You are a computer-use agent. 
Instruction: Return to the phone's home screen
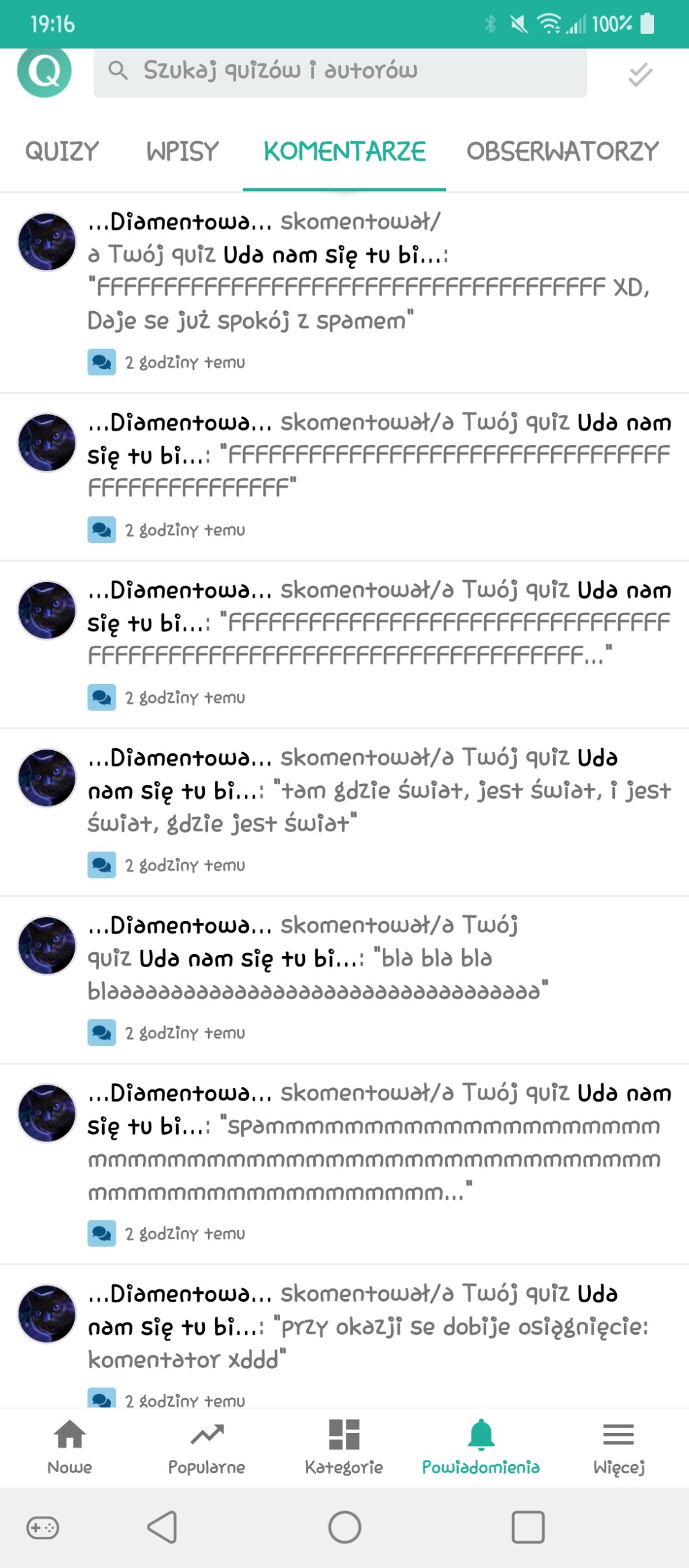tap(344, 1526)
